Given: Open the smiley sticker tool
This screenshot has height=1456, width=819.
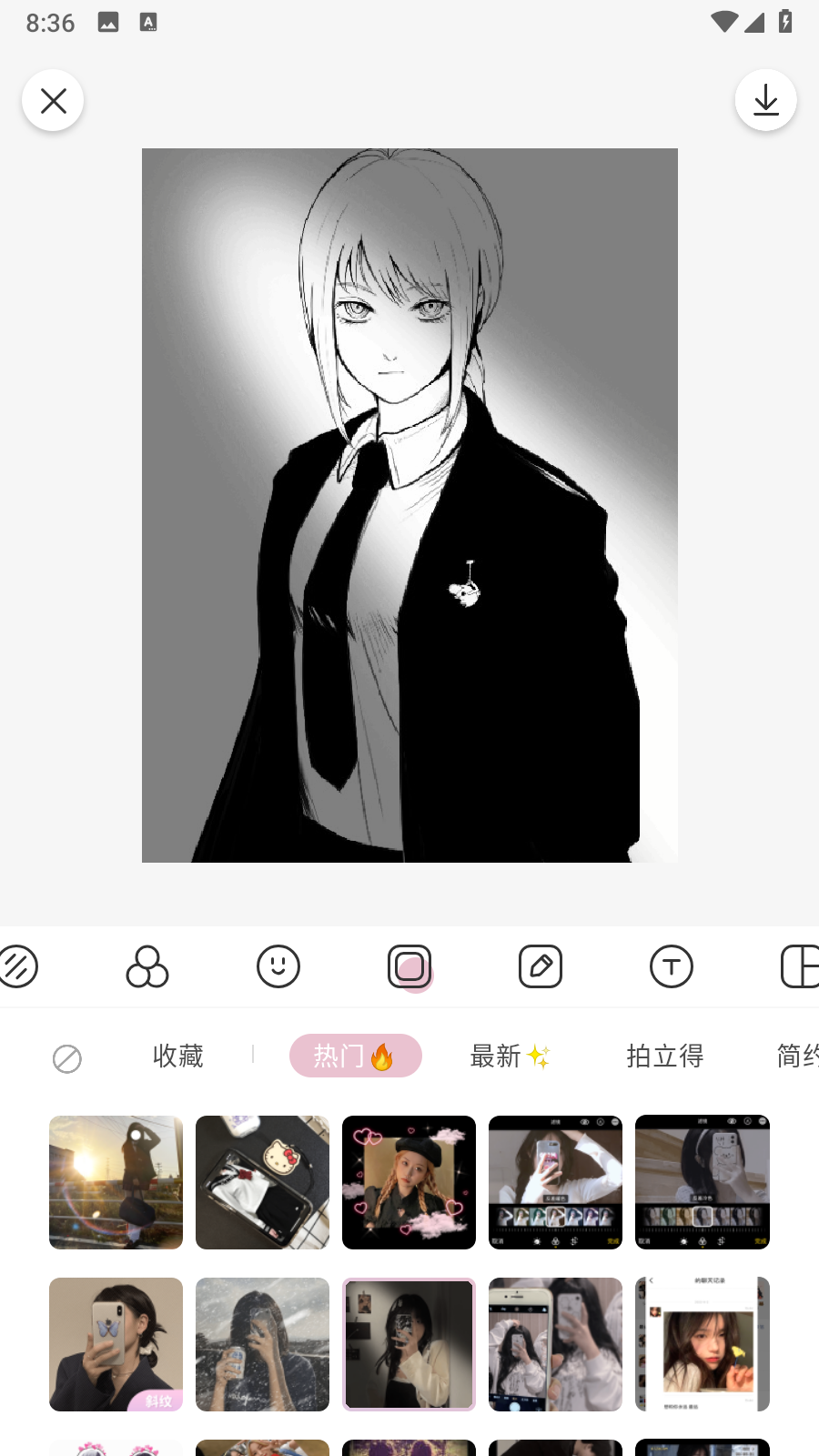Looking at the screenshot, I should (x=278, y=966).
